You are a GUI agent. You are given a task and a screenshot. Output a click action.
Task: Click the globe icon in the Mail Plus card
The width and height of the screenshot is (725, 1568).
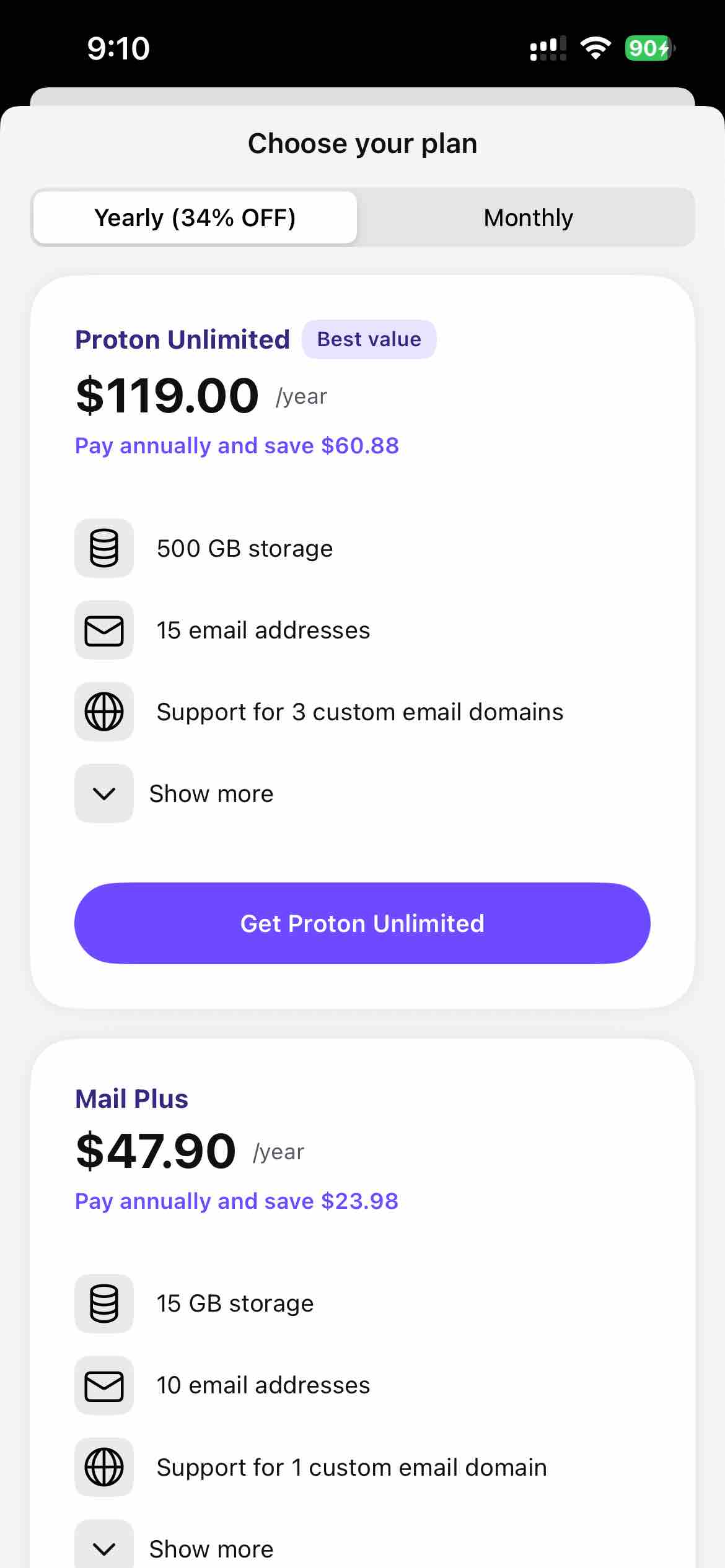[x=103, y=1467]
